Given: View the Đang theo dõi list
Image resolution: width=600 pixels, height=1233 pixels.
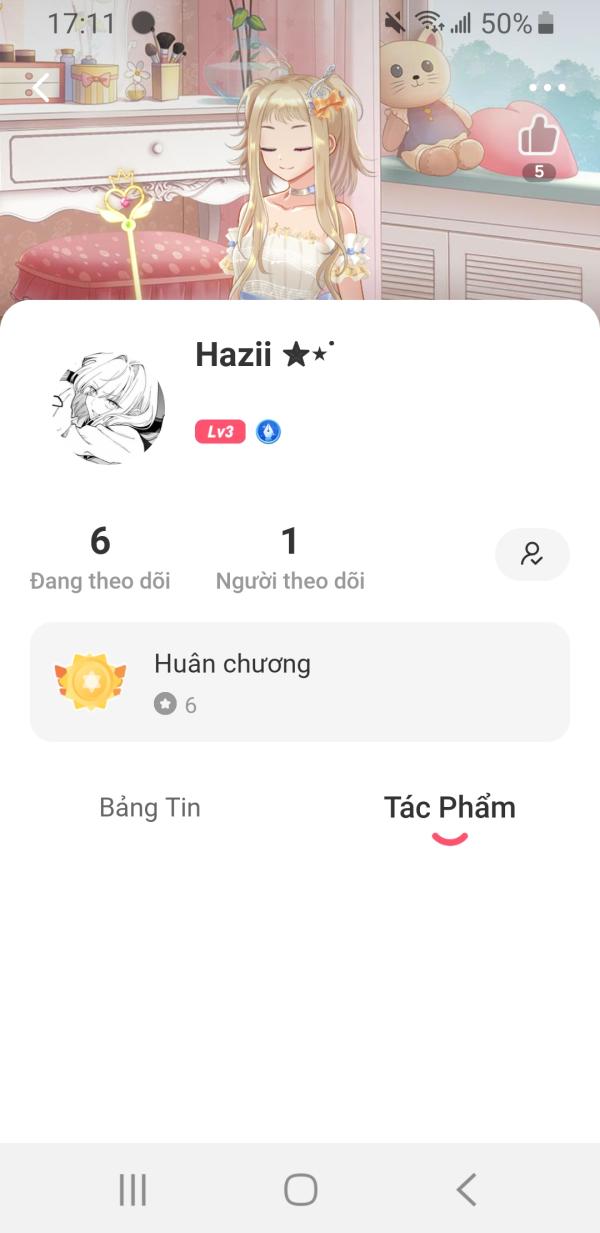Looking at the screenshot, I should (100, 558).
